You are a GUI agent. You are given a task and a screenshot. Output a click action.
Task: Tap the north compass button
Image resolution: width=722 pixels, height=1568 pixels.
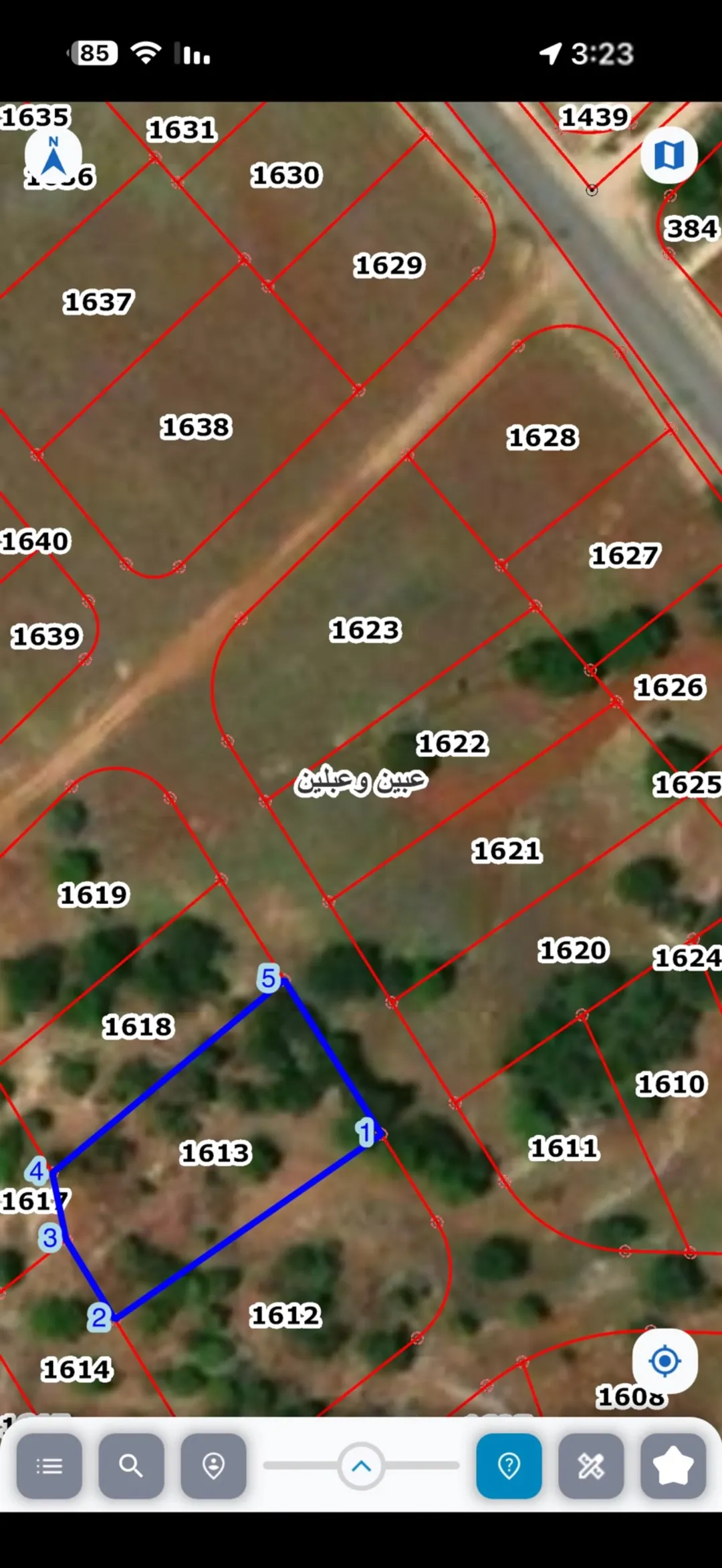[53, 156]
